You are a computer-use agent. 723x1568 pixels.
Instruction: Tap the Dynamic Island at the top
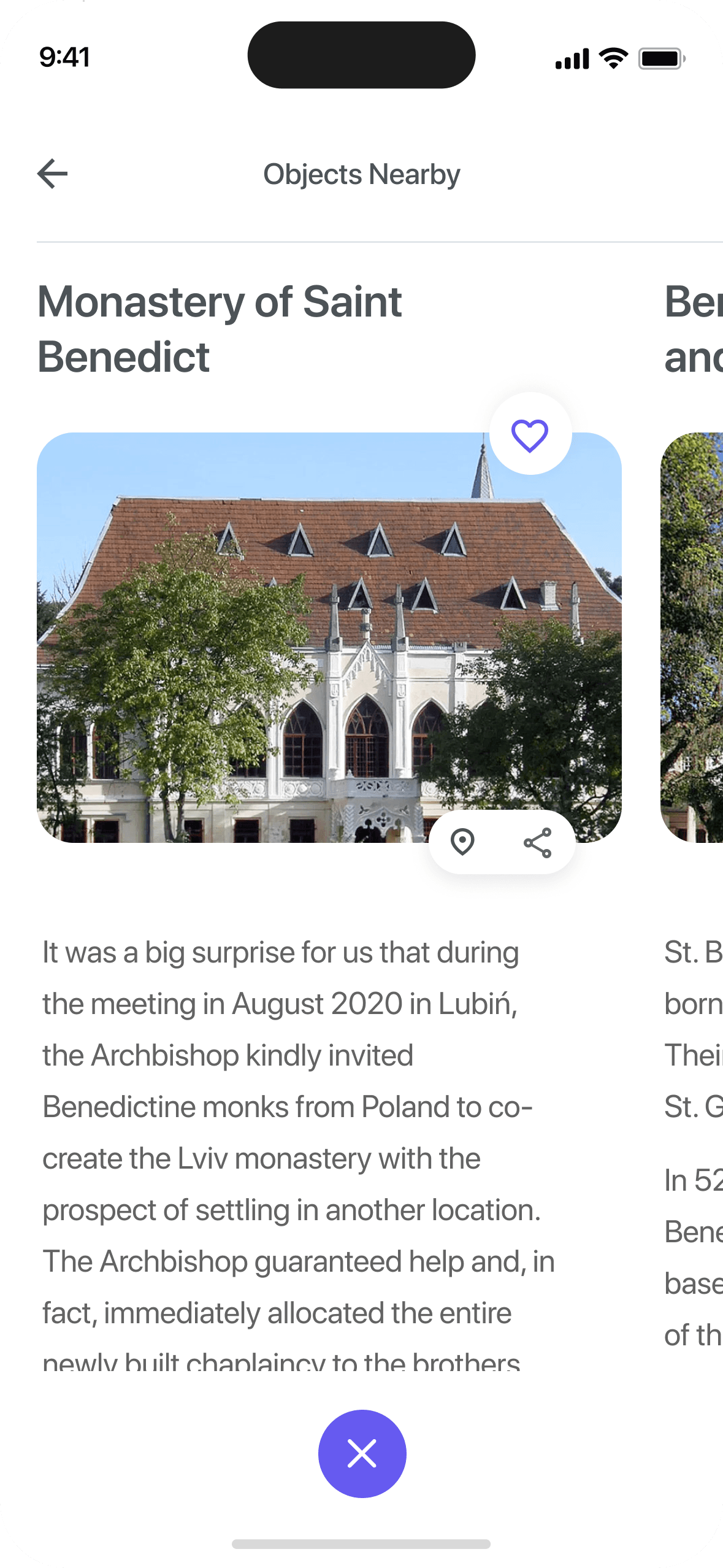click(361, 54)
